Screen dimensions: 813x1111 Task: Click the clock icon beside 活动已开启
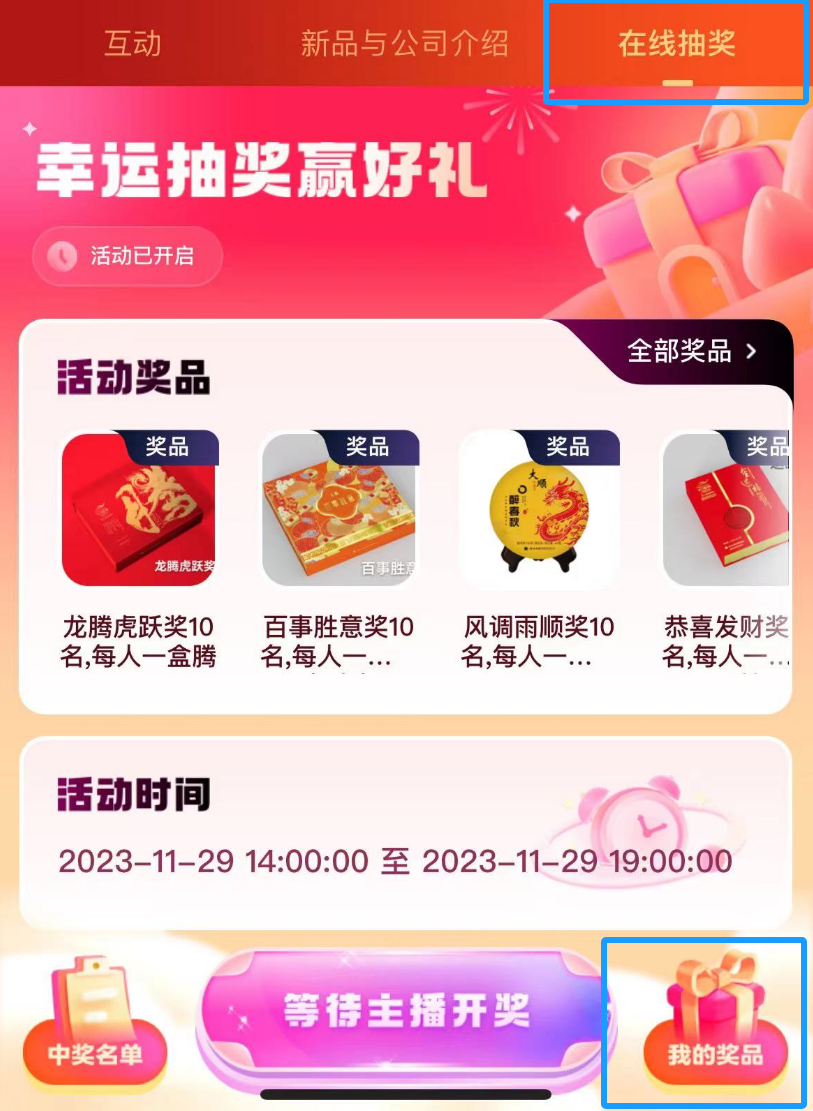pyautogui.click(x=62, y=256)
